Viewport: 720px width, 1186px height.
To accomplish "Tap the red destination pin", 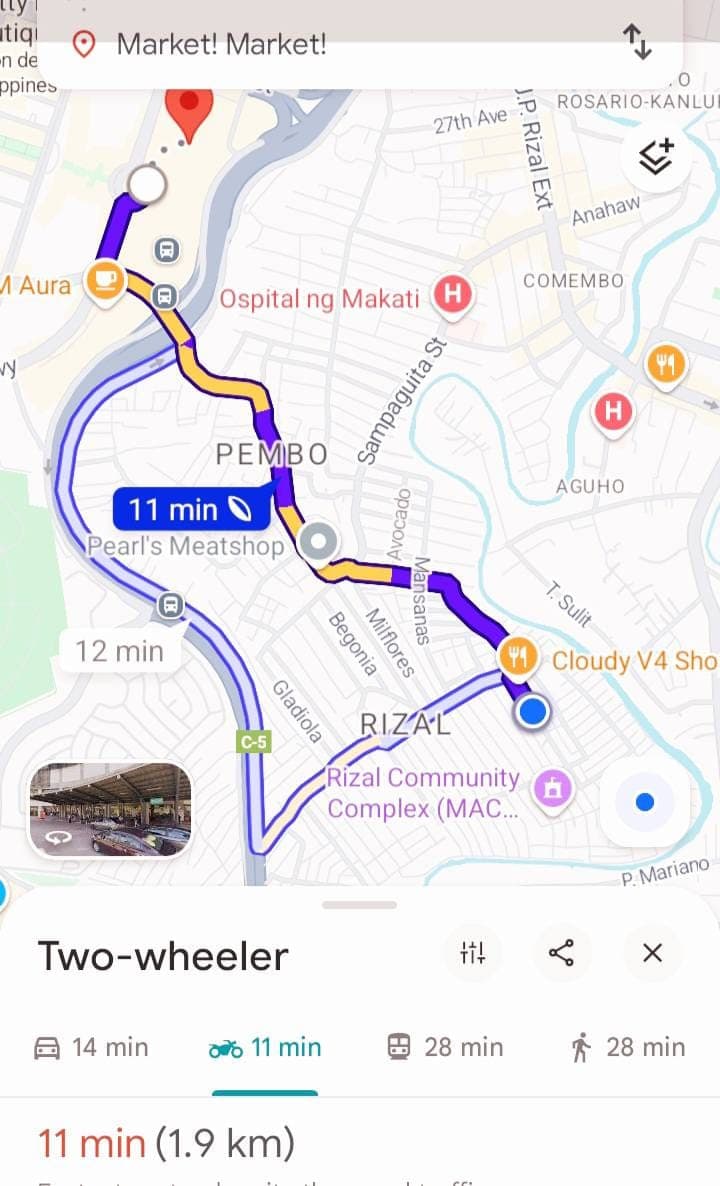I will click(x=189, y=108).
